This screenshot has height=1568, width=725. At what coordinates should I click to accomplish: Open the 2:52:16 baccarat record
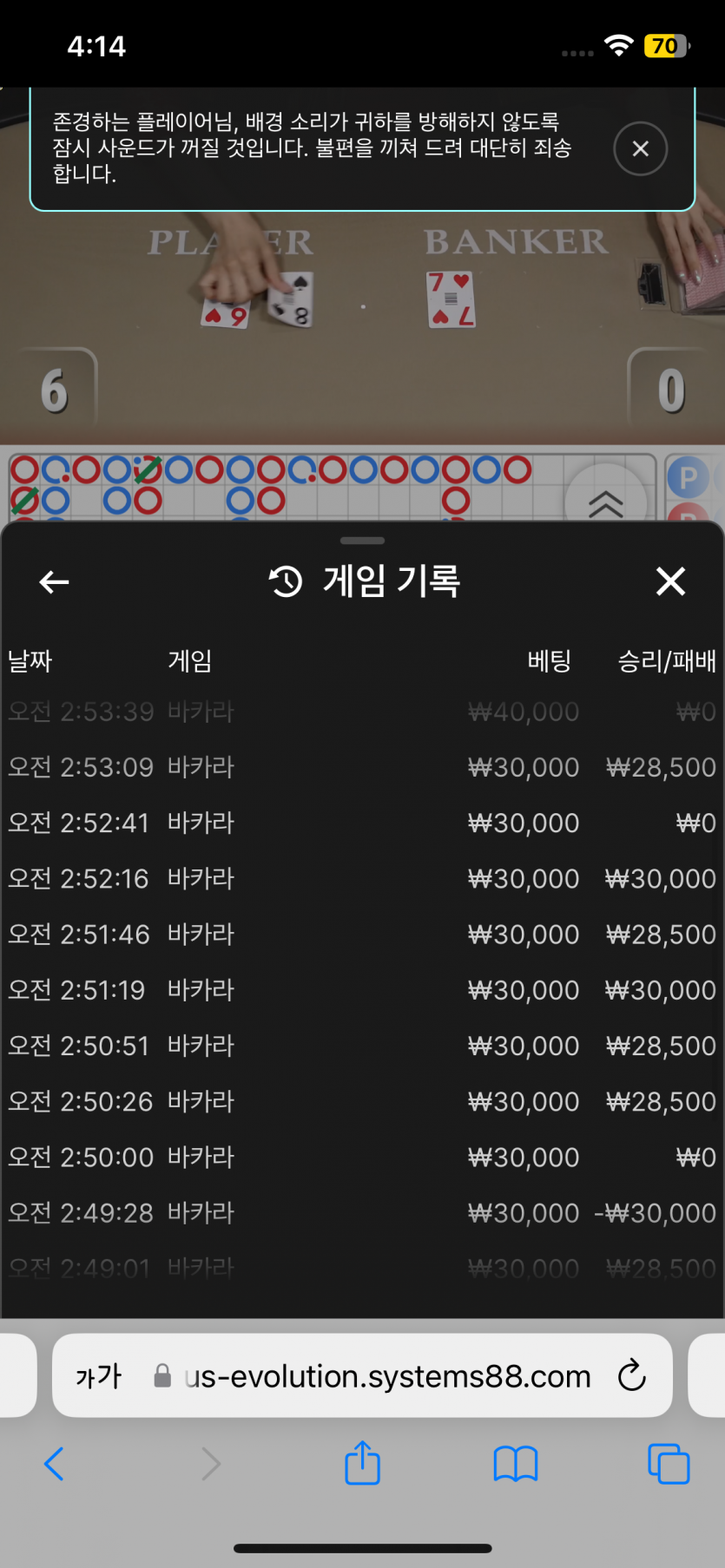click(x=362, y=878)
